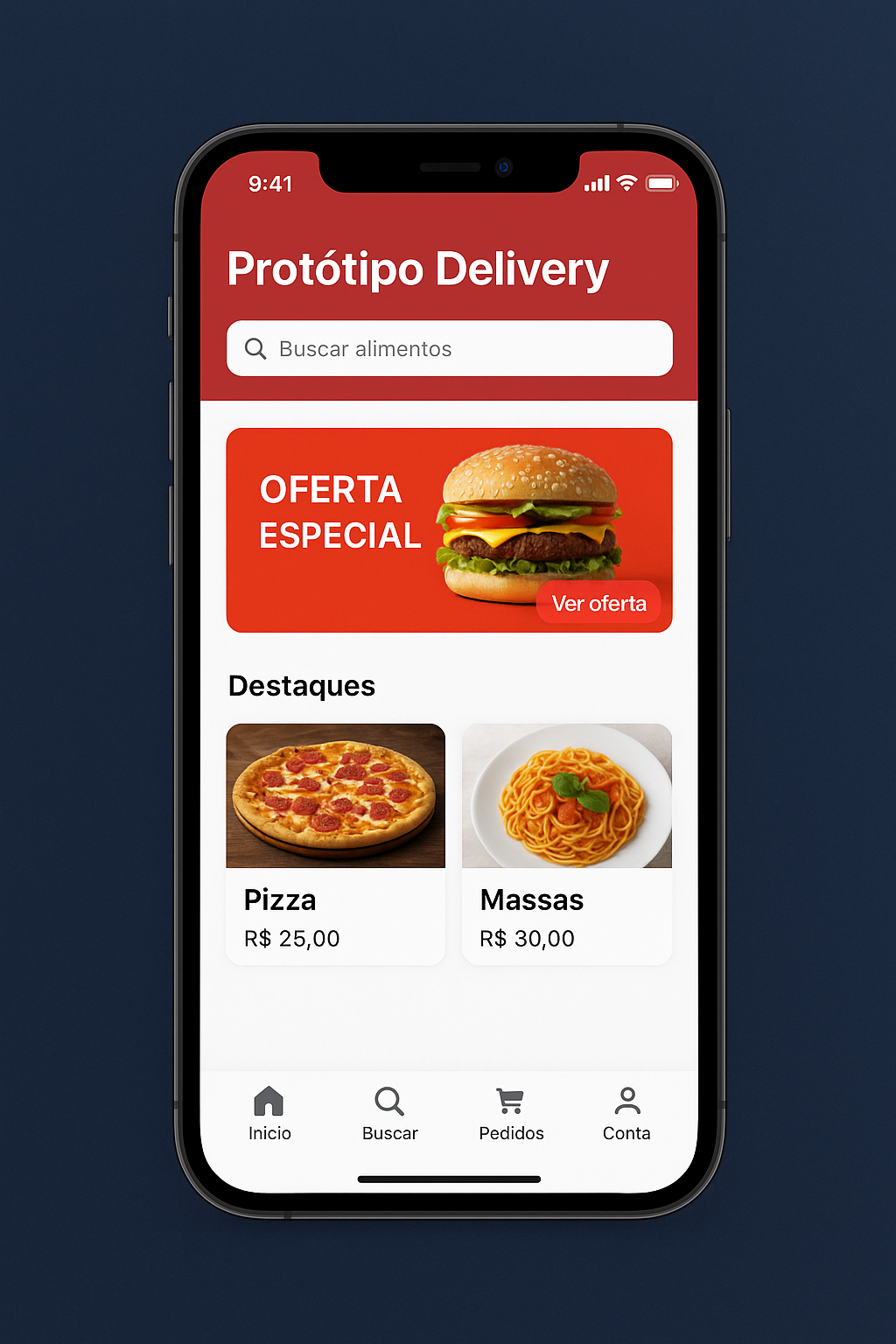896x1344 pixels.
Task: Switch to the Conta tab
Action: click(626, 1113)
